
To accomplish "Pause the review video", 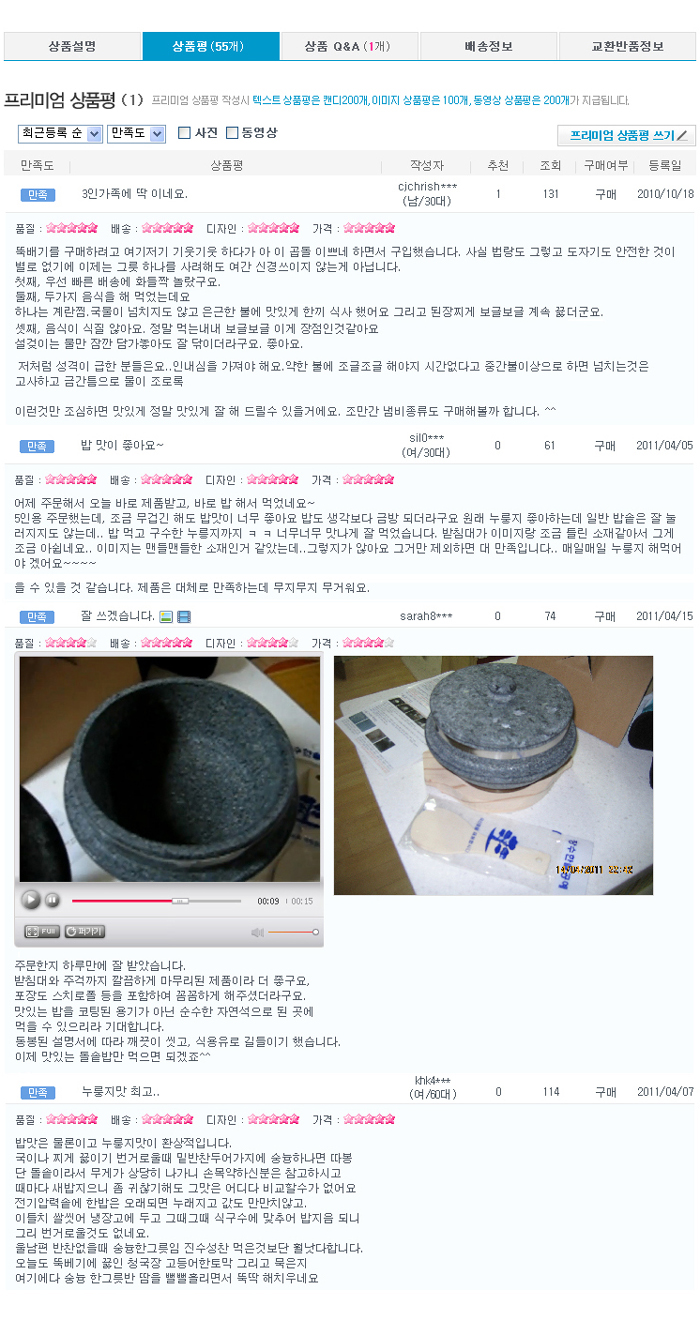I will 52,900.
